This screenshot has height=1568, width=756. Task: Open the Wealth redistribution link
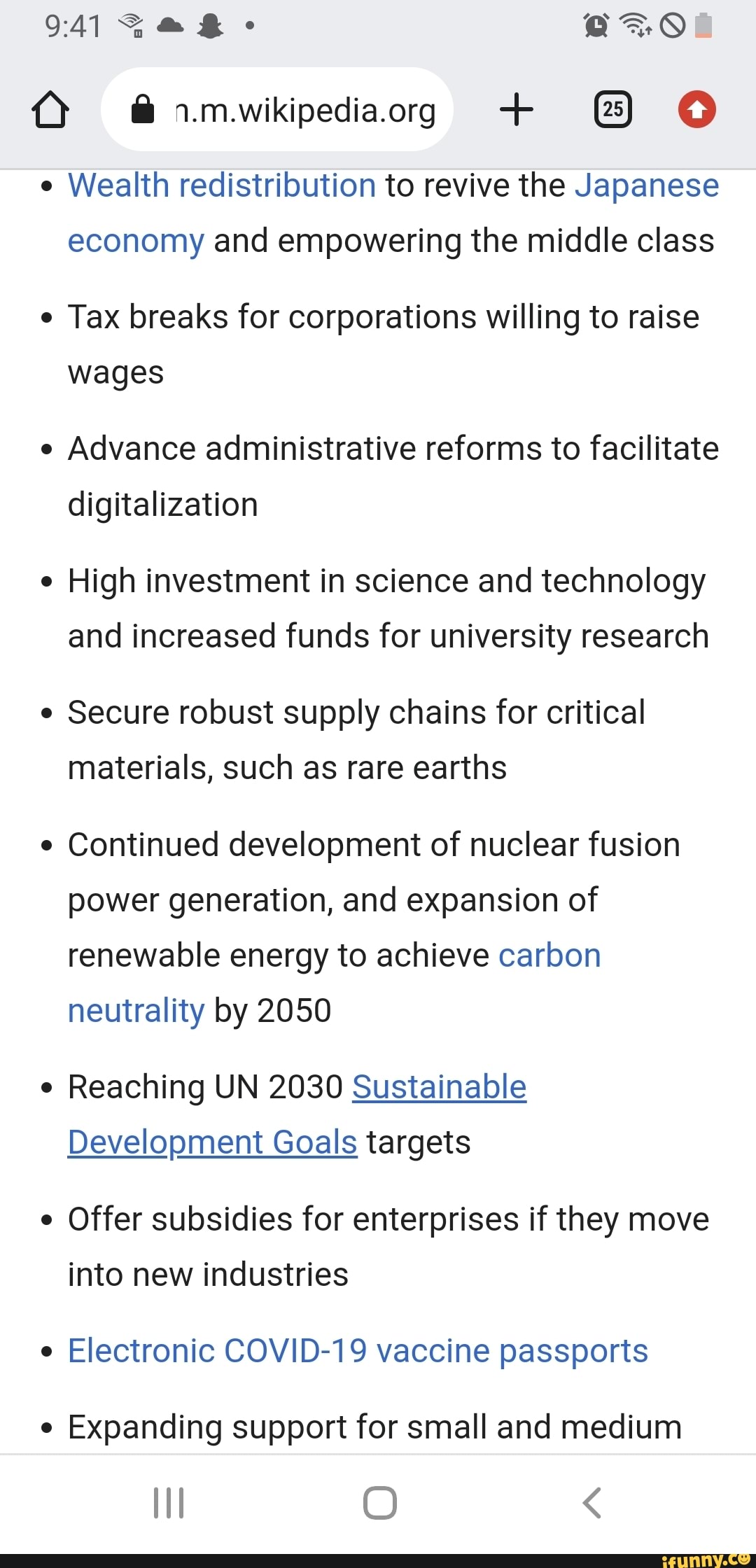(223, 186)
